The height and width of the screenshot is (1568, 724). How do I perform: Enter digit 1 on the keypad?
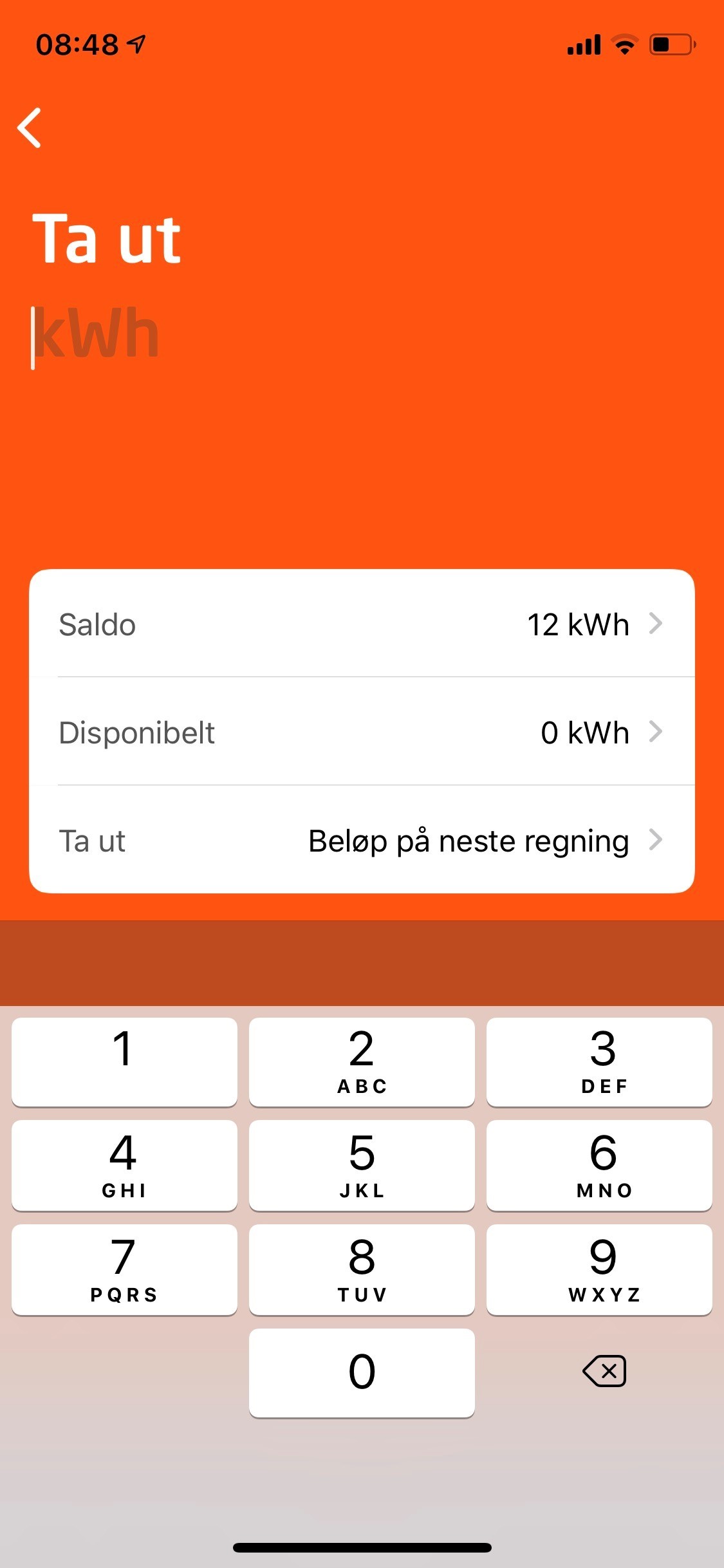coord(124,1061)
